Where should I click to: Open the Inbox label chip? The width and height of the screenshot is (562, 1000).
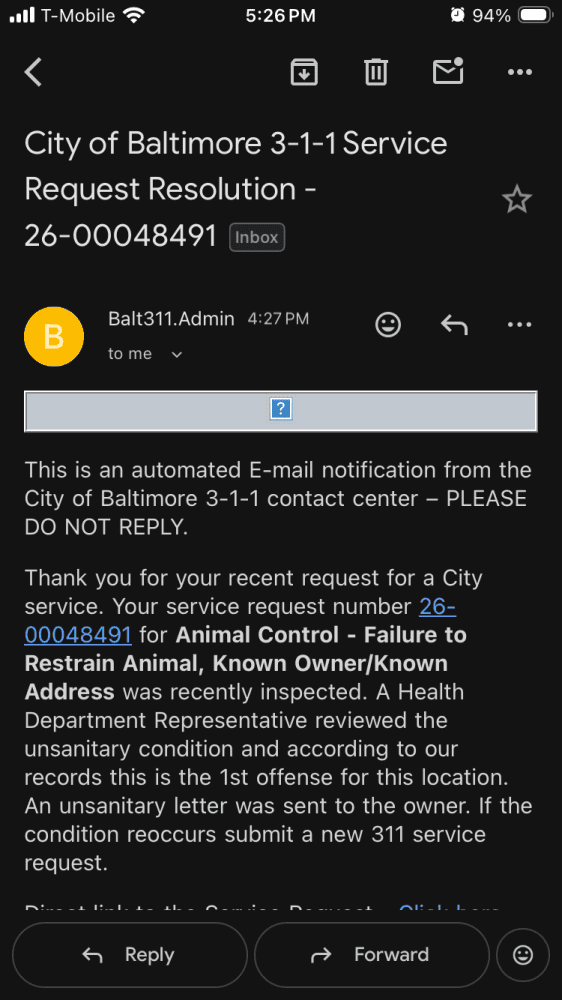point(257,237)
